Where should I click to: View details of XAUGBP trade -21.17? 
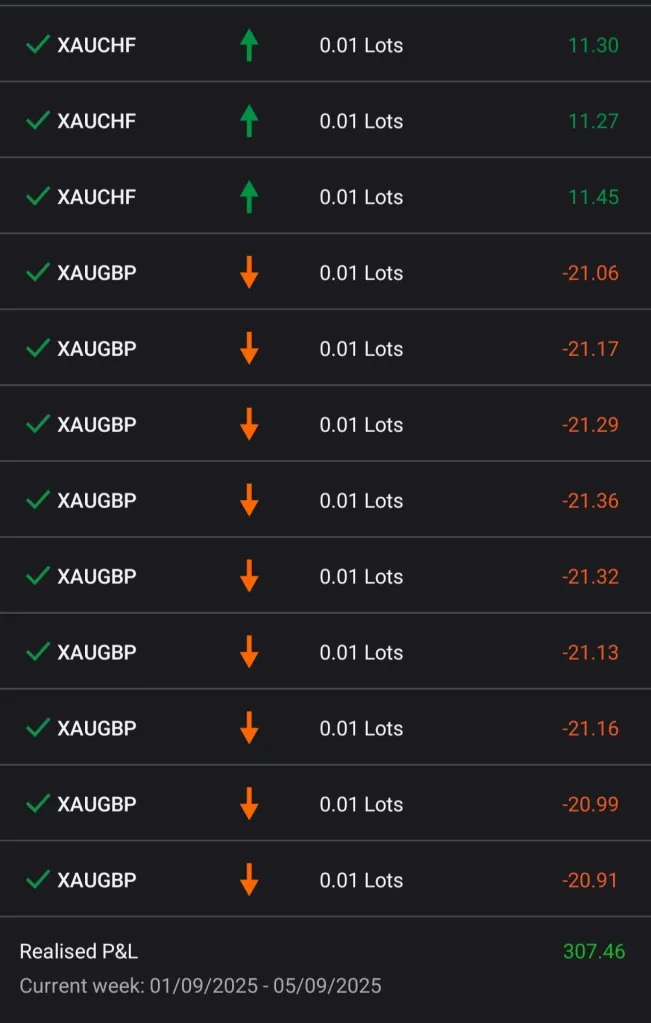(325, 349)
